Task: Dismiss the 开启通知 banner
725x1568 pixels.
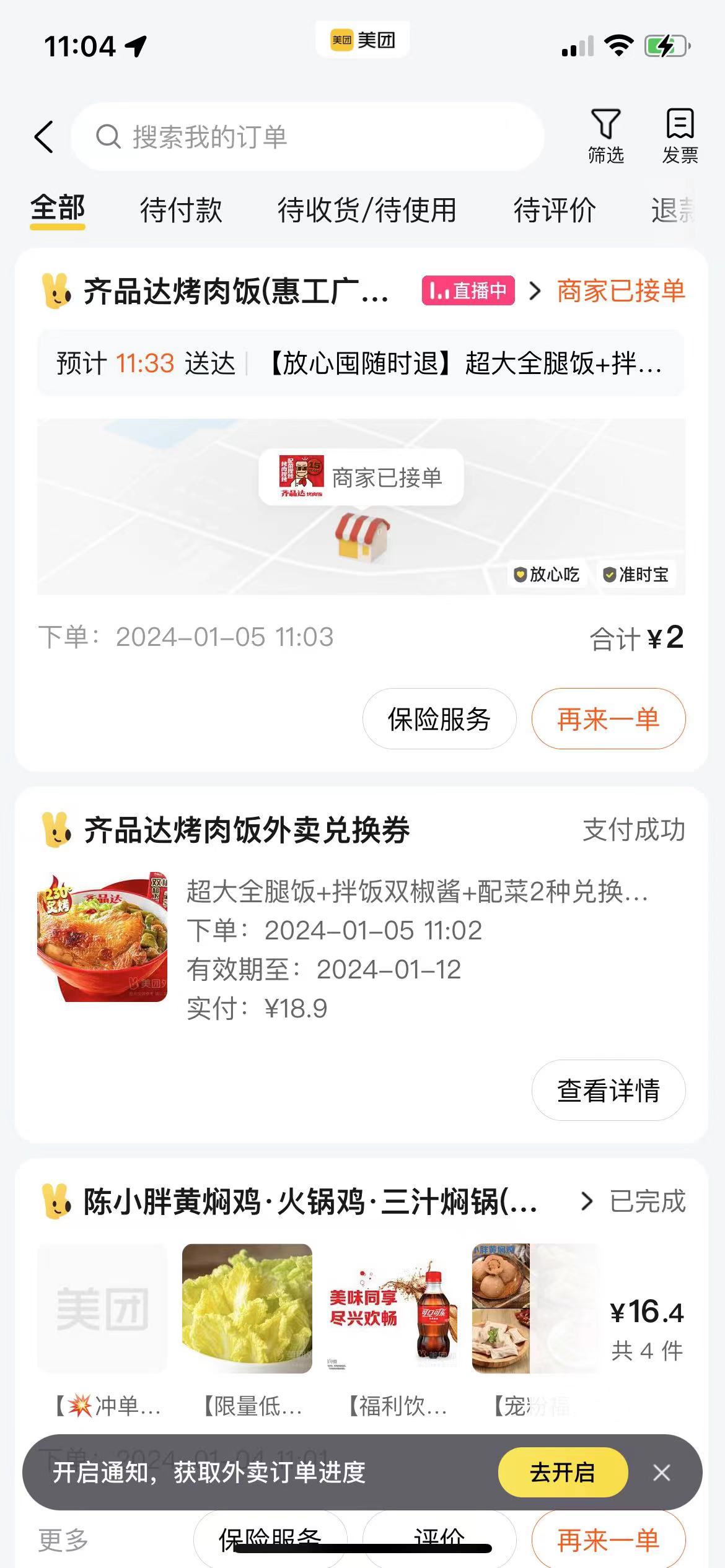Action: click(x=662, y=1472)
